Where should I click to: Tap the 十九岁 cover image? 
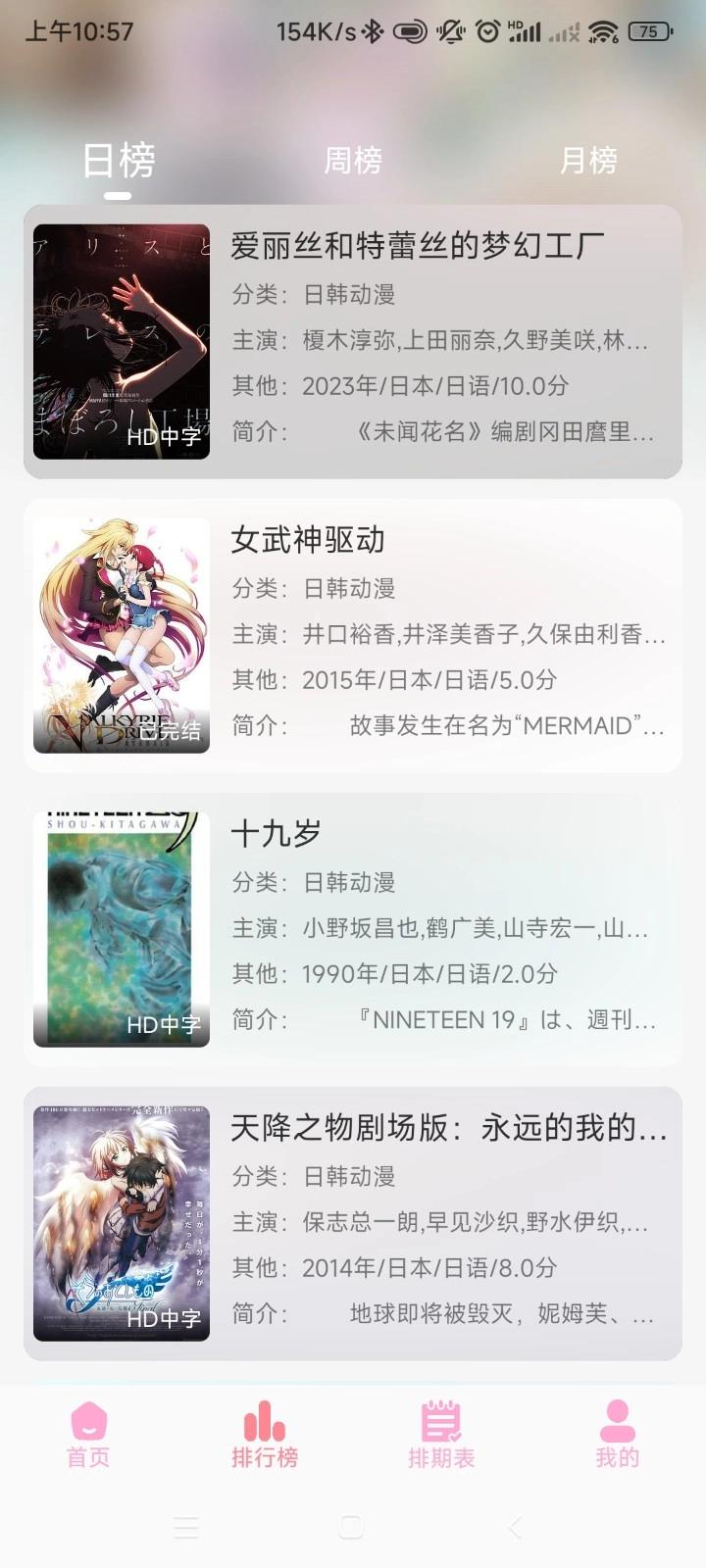(120, 926)
